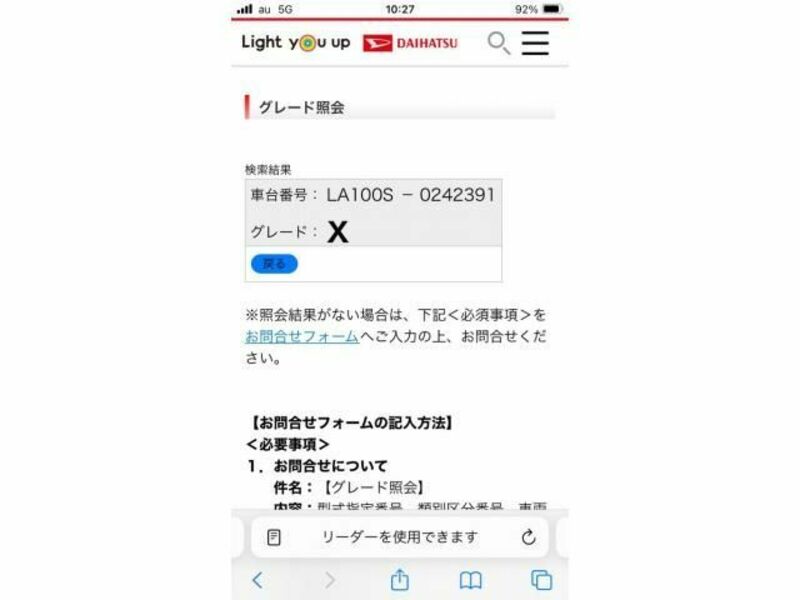Tap the Daihatsu header logo
This screenshot has width=800, height=600.
point(410,43)
